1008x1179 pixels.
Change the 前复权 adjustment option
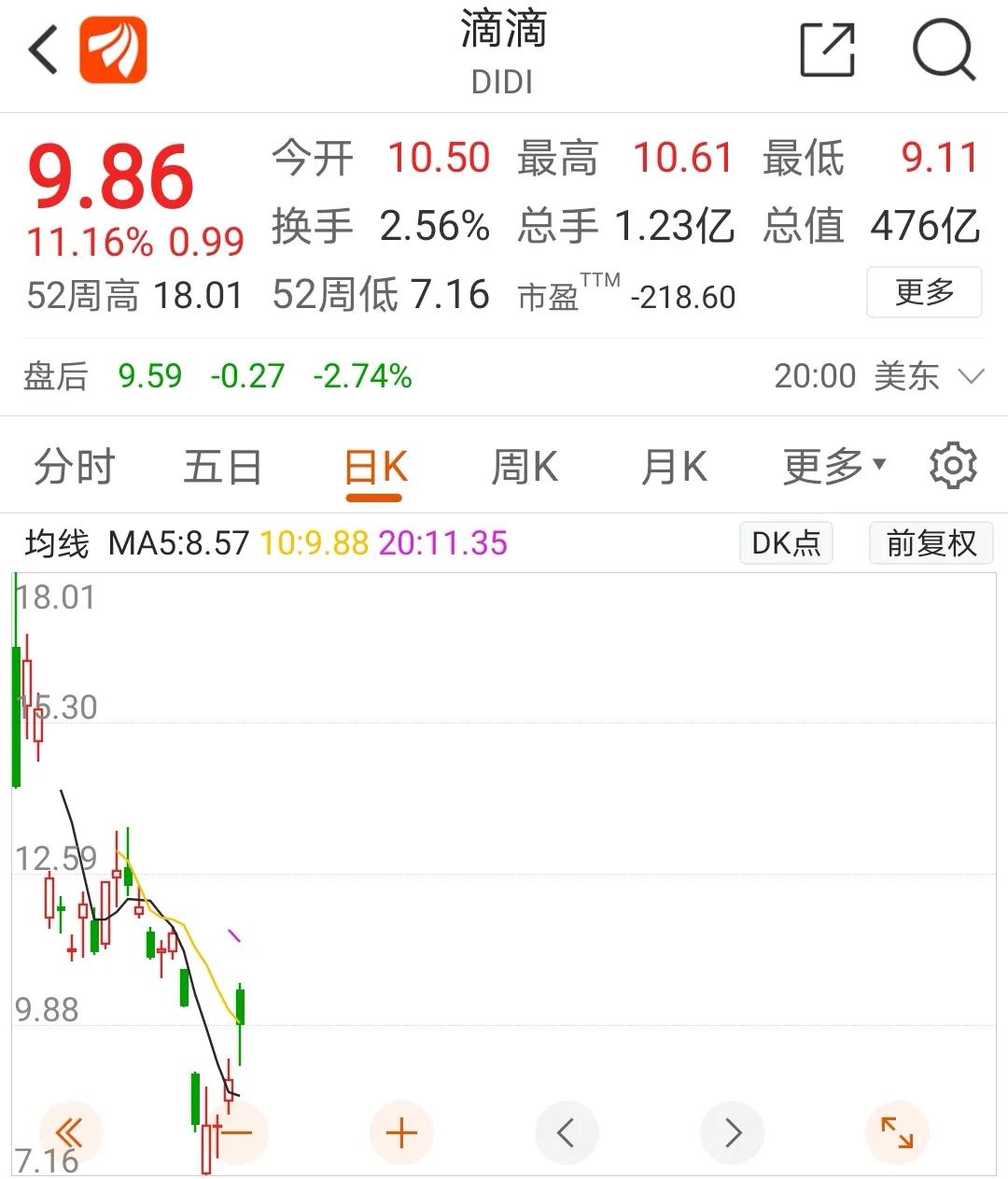tap(931, 542)
